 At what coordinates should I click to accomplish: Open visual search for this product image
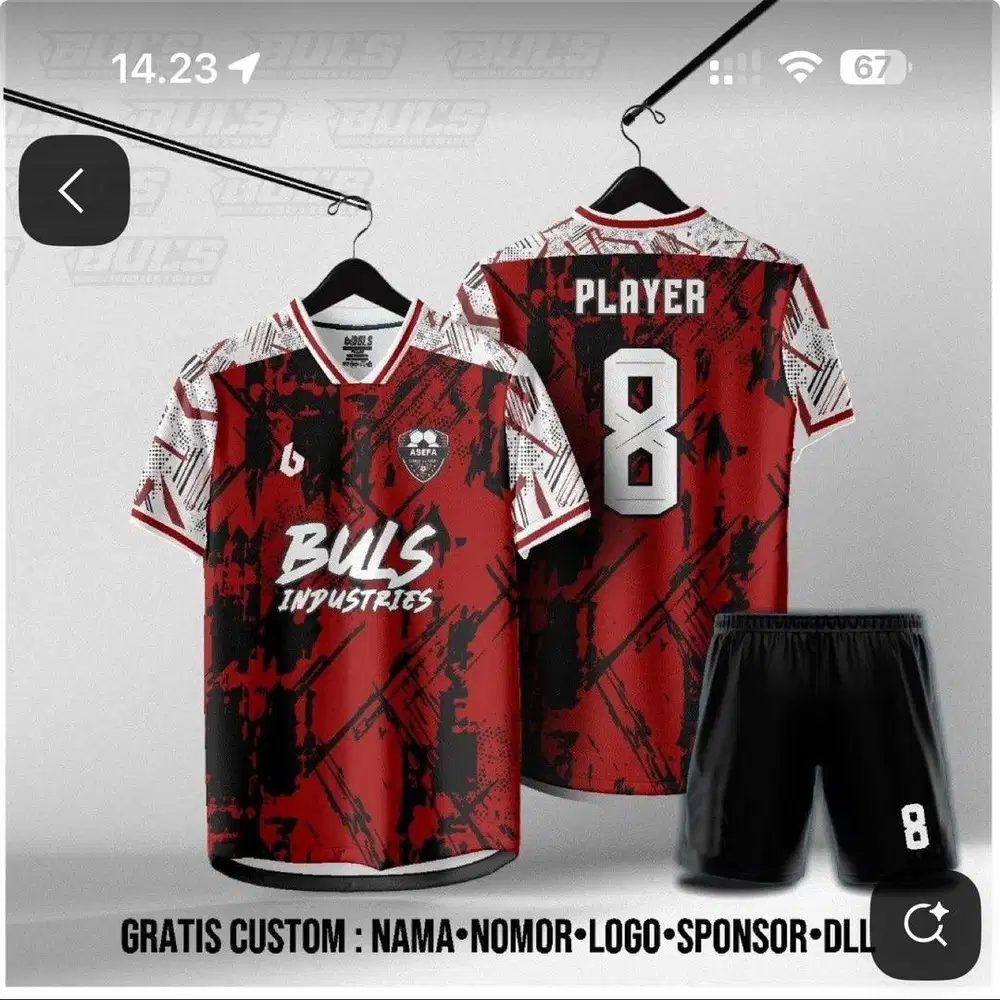tap(925, 926)
